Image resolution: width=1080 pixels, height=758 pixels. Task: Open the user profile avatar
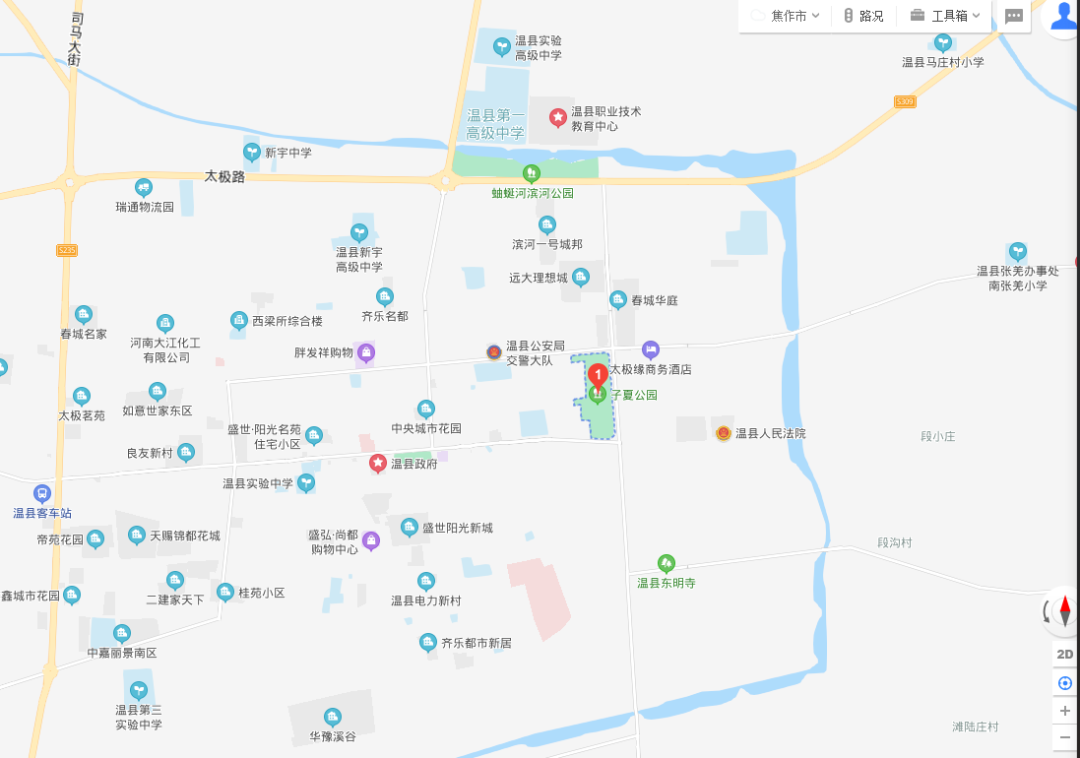coord(1062,14)
